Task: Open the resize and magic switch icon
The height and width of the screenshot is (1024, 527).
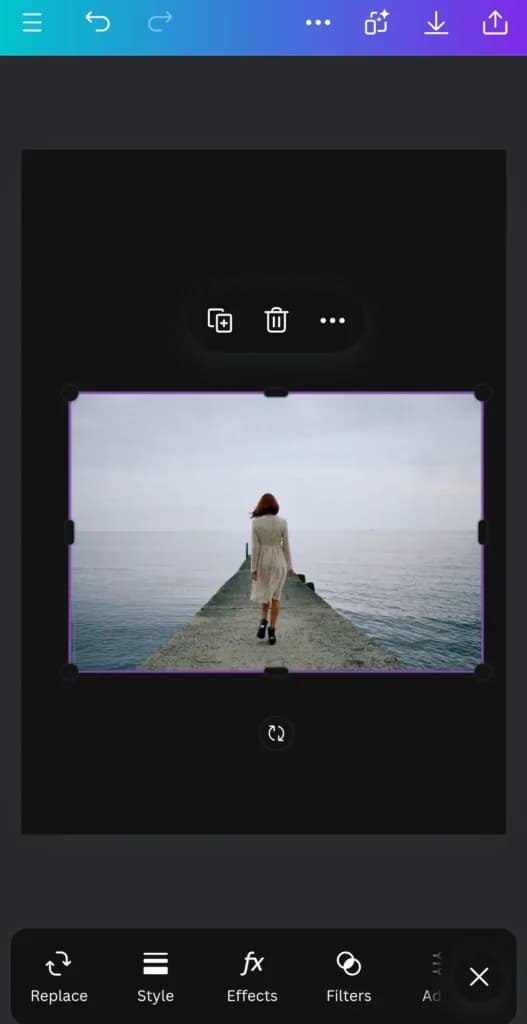Action: (377, 22)
